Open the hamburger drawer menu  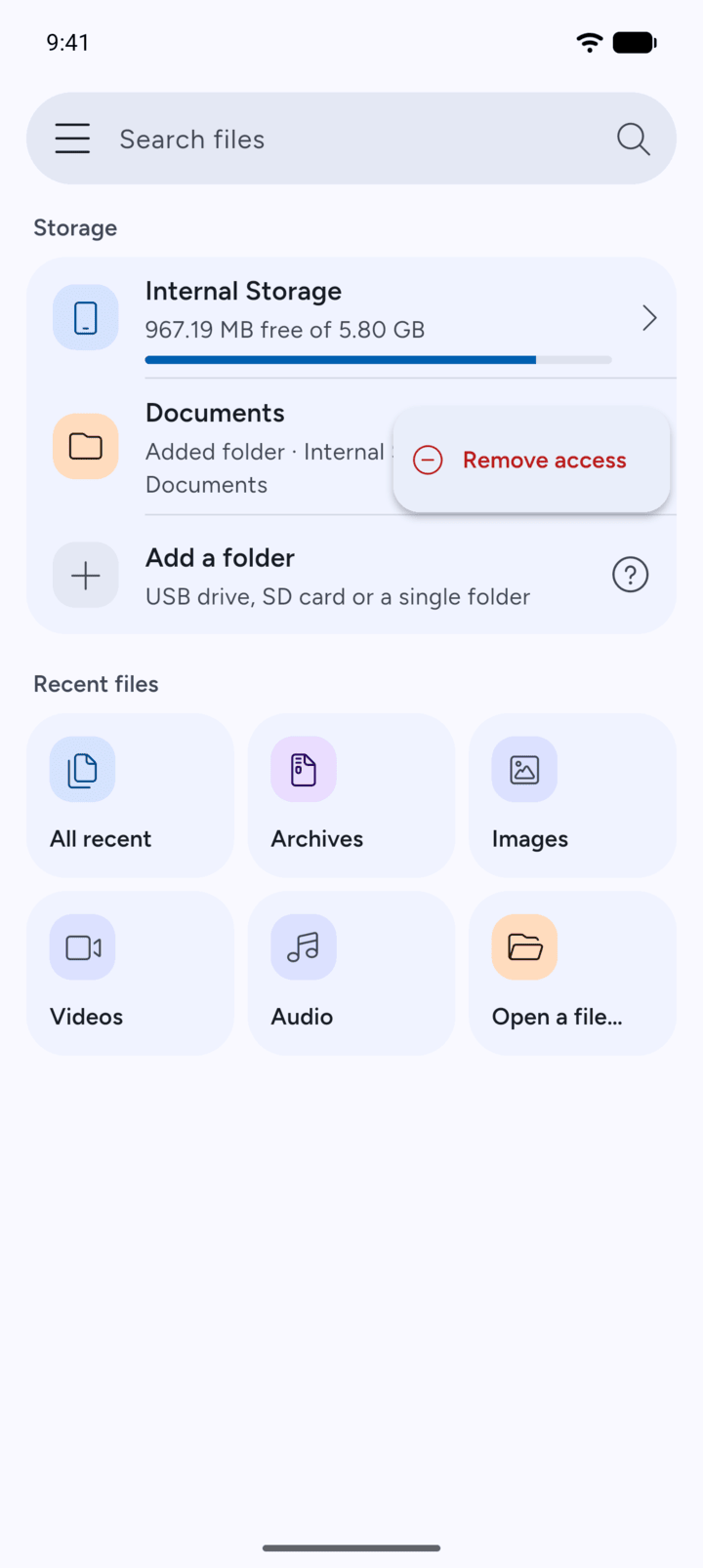pos(72,139)
